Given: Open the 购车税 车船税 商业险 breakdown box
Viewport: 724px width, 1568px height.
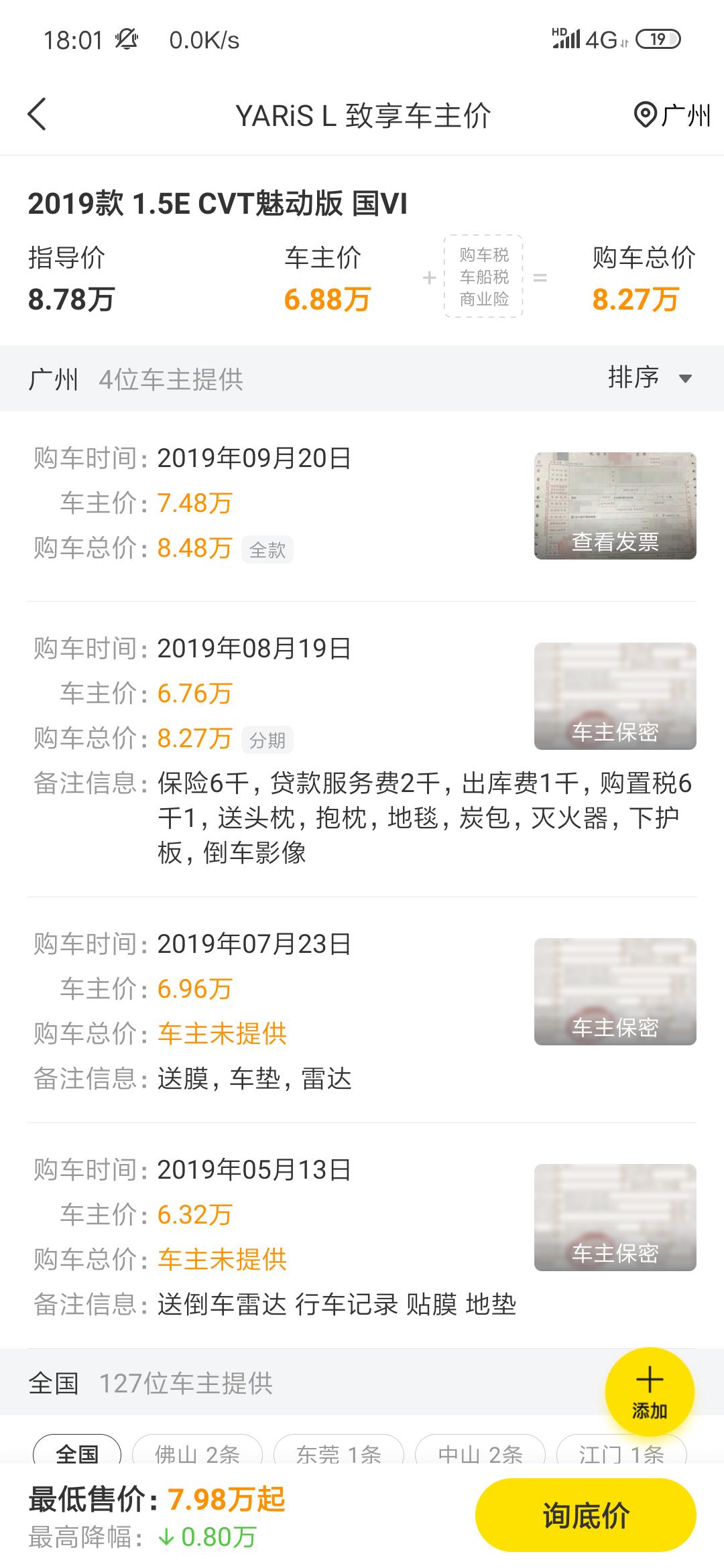Looking at the screenshot, I should click(483, 277).
